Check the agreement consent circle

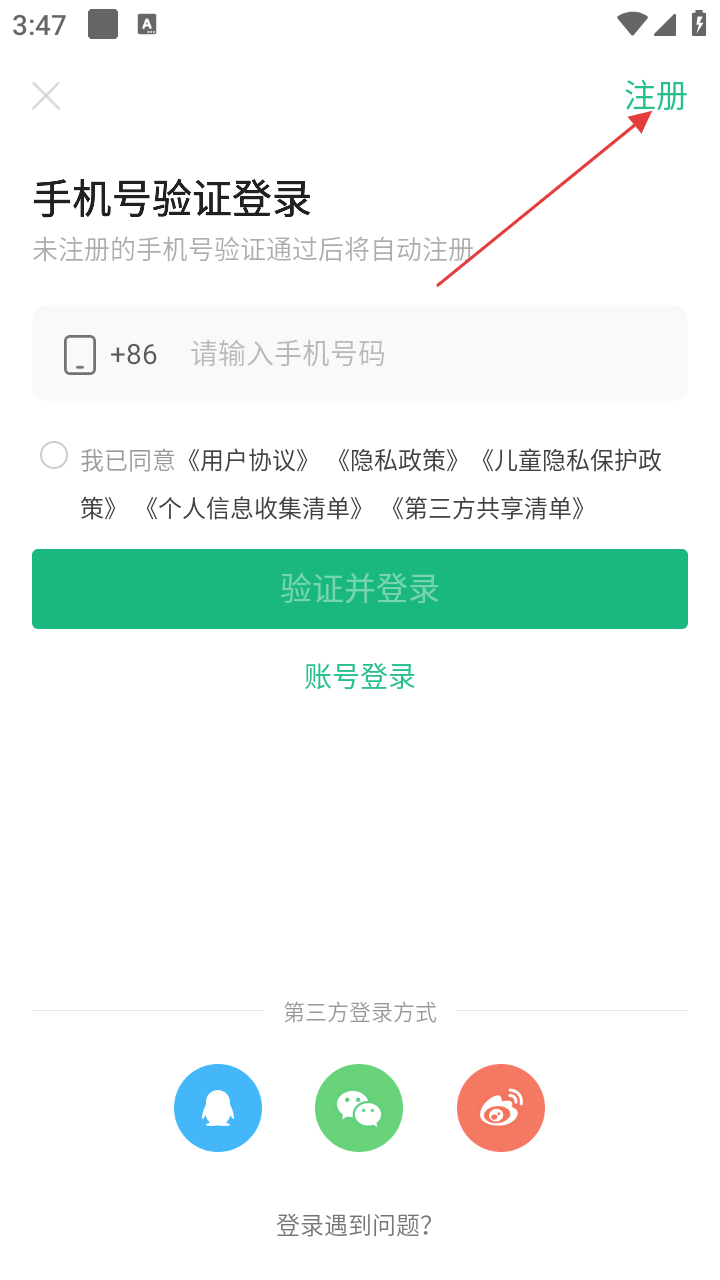pos(54,456)
